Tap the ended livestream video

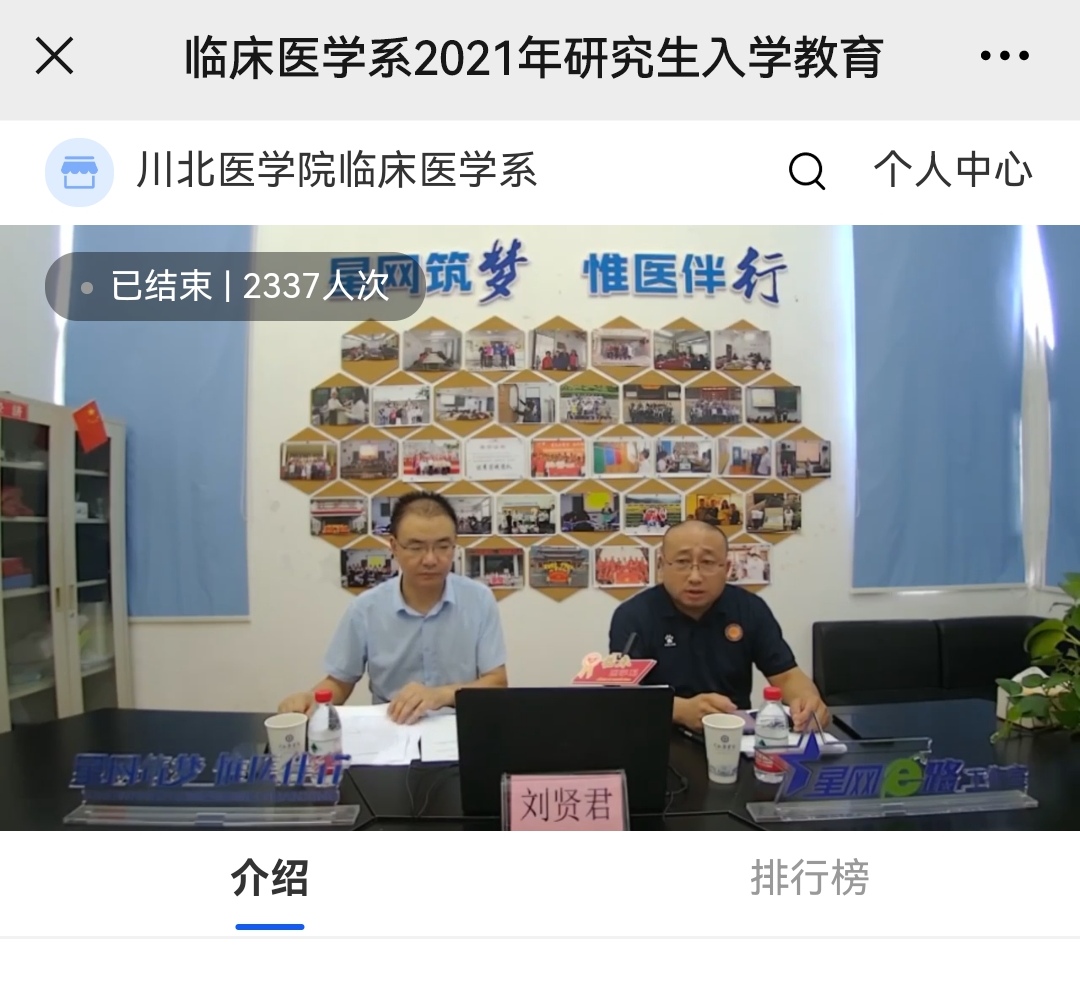click(540, 528)
